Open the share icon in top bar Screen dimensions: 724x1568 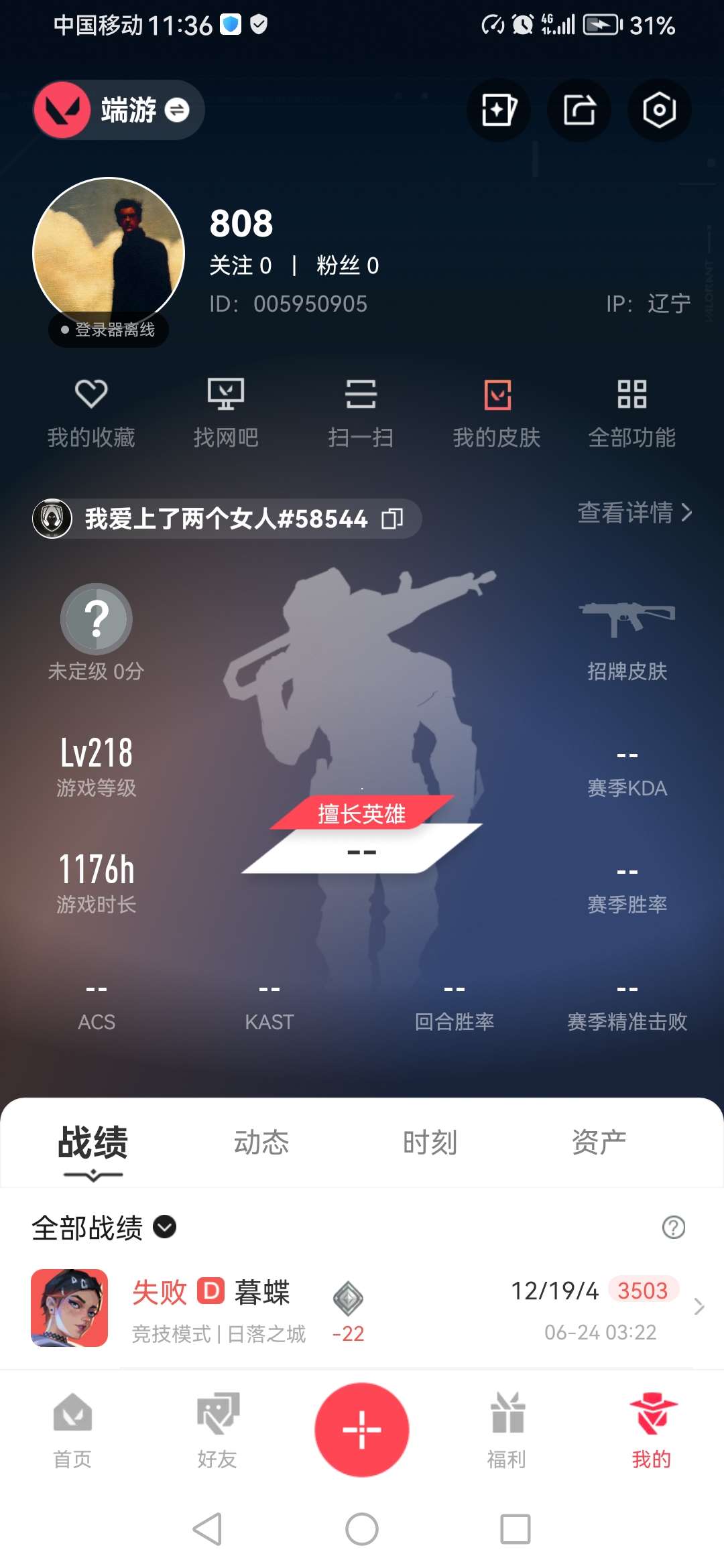(x=579, y=110)
